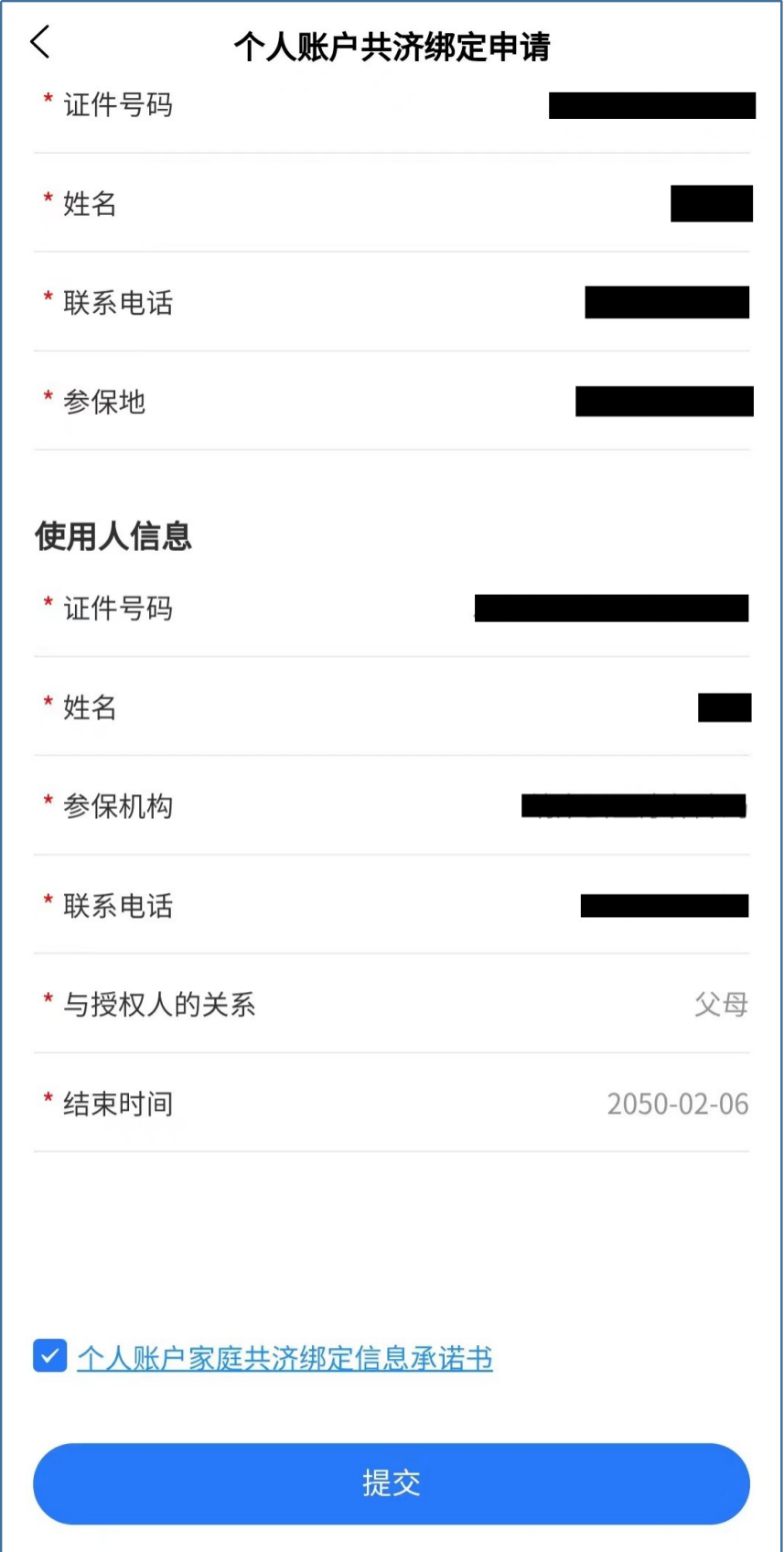This screenshot has width=784, height=1552.
Task: Edit the 结束时间 date 2050-02-06
Action: [392, 1104]
